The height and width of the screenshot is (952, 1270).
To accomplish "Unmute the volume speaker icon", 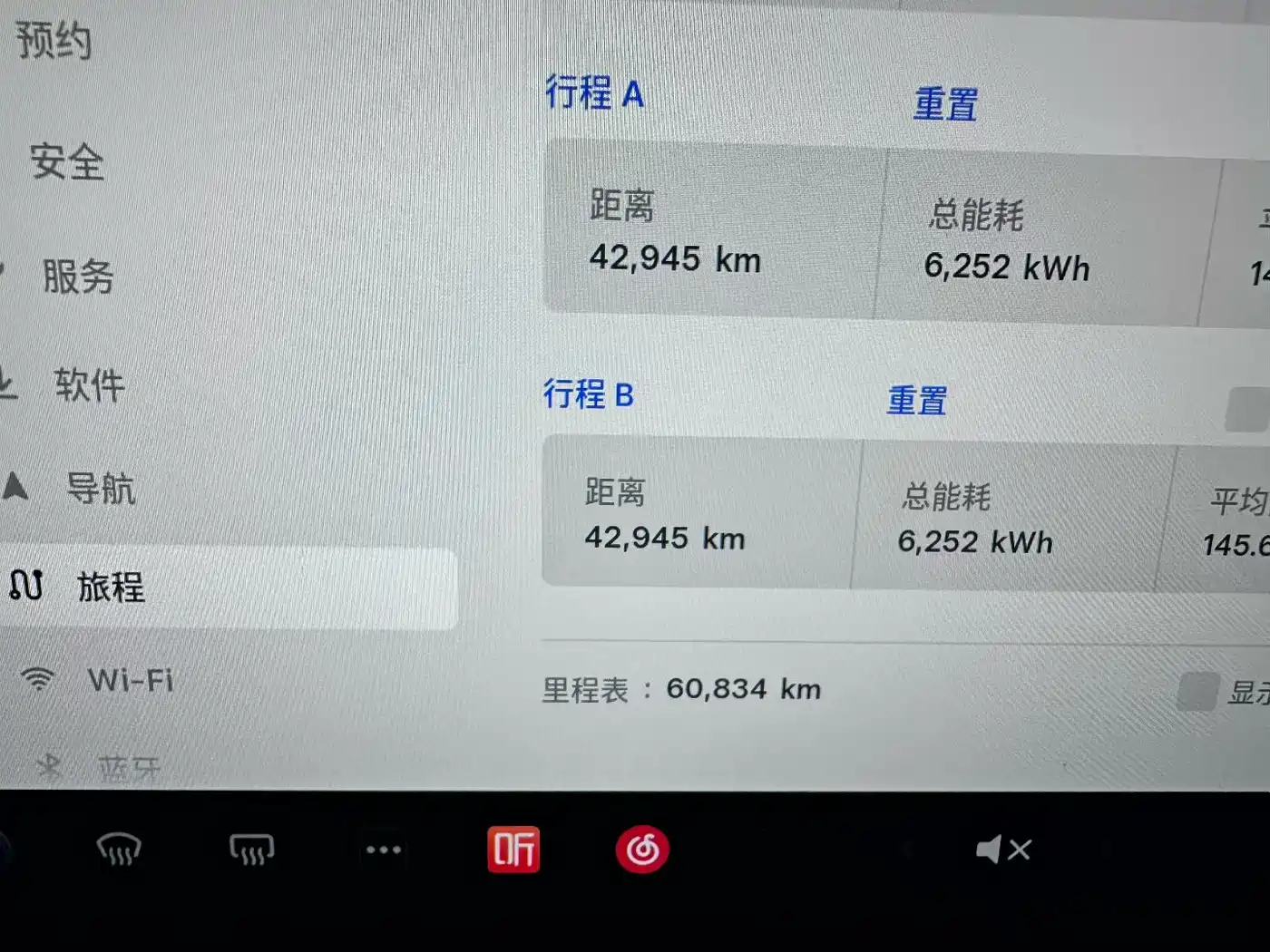I will 1002,850.
